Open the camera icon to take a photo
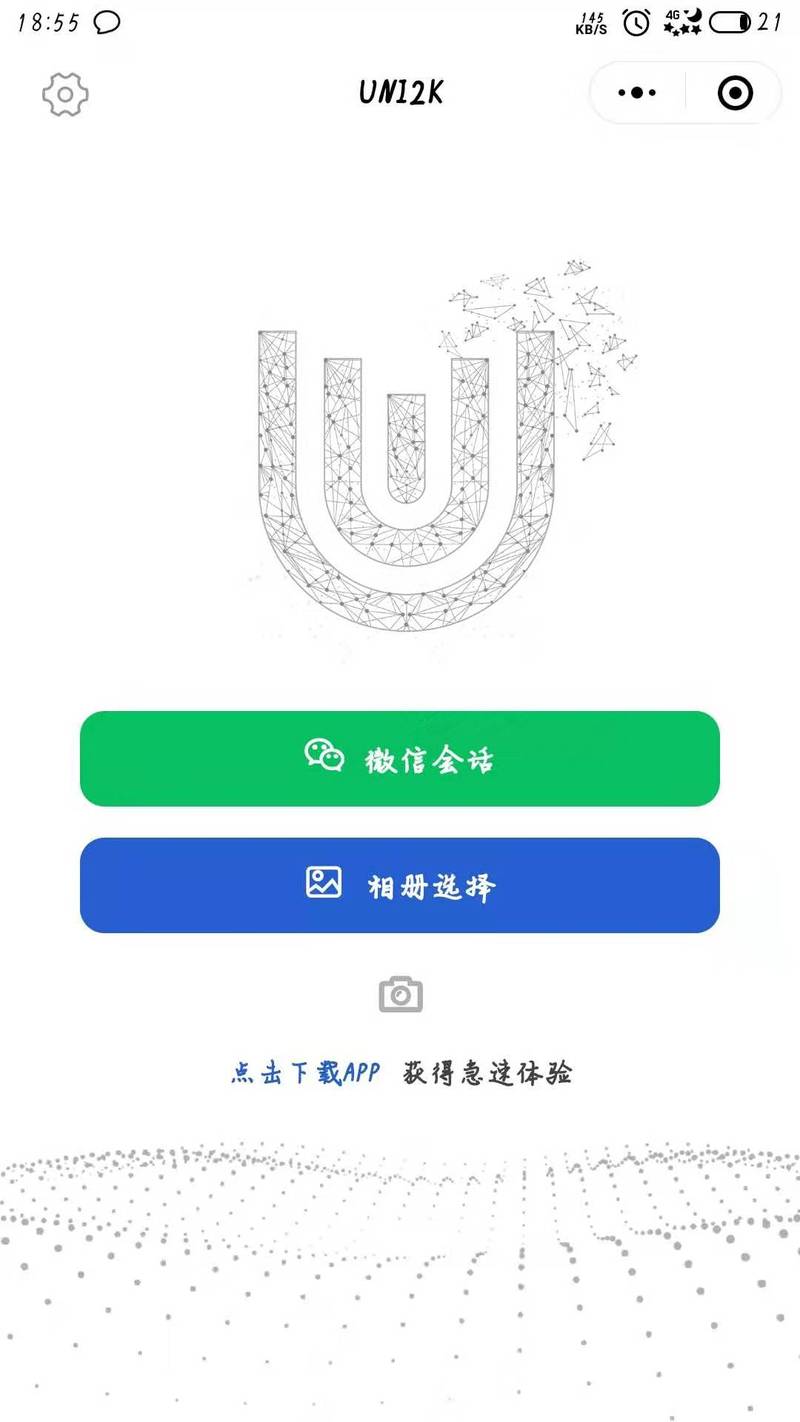This screenshot has height=1422, width=800. point(400,994)
